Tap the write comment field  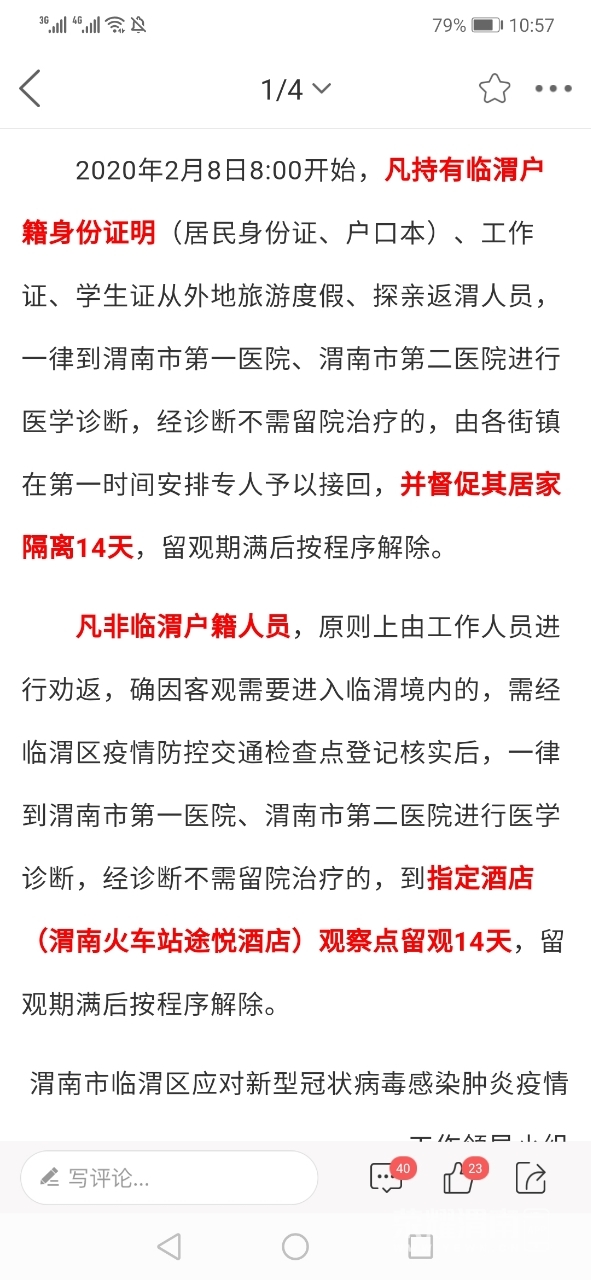tap(169, 1178)
